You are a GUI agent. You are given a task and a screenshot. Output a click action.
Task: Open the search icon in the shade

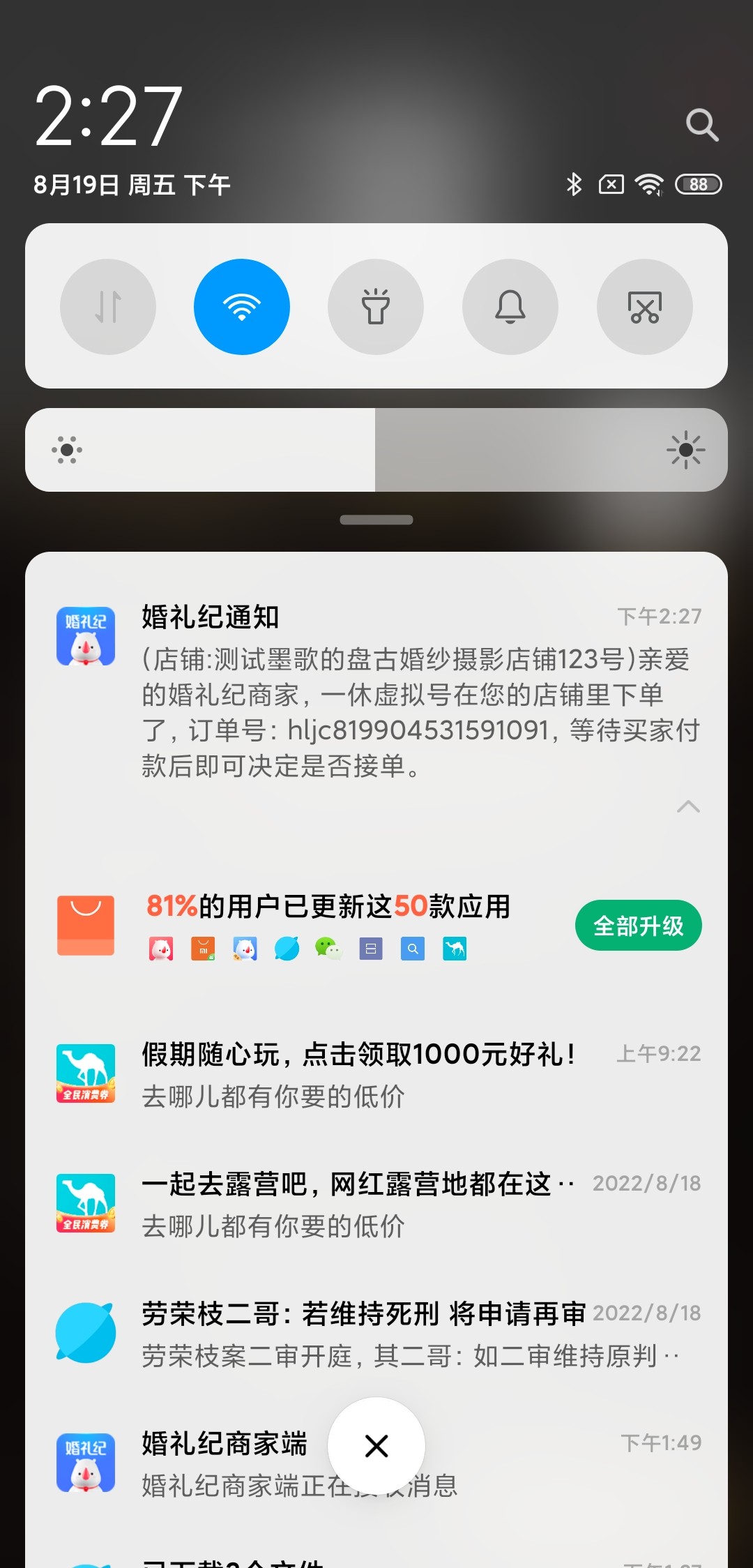click(701, 125)
